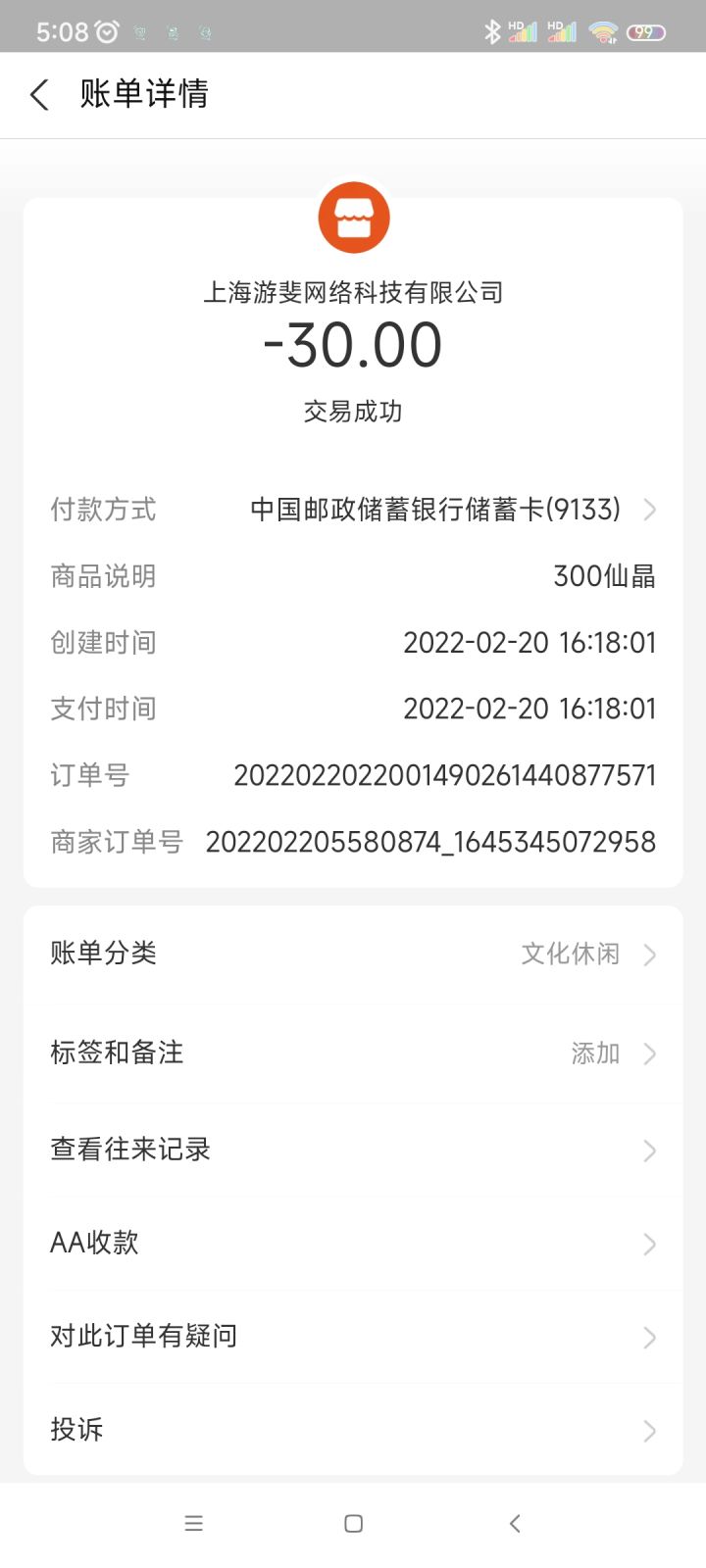Open 对此订单有疑问

tap(353, 1337)
